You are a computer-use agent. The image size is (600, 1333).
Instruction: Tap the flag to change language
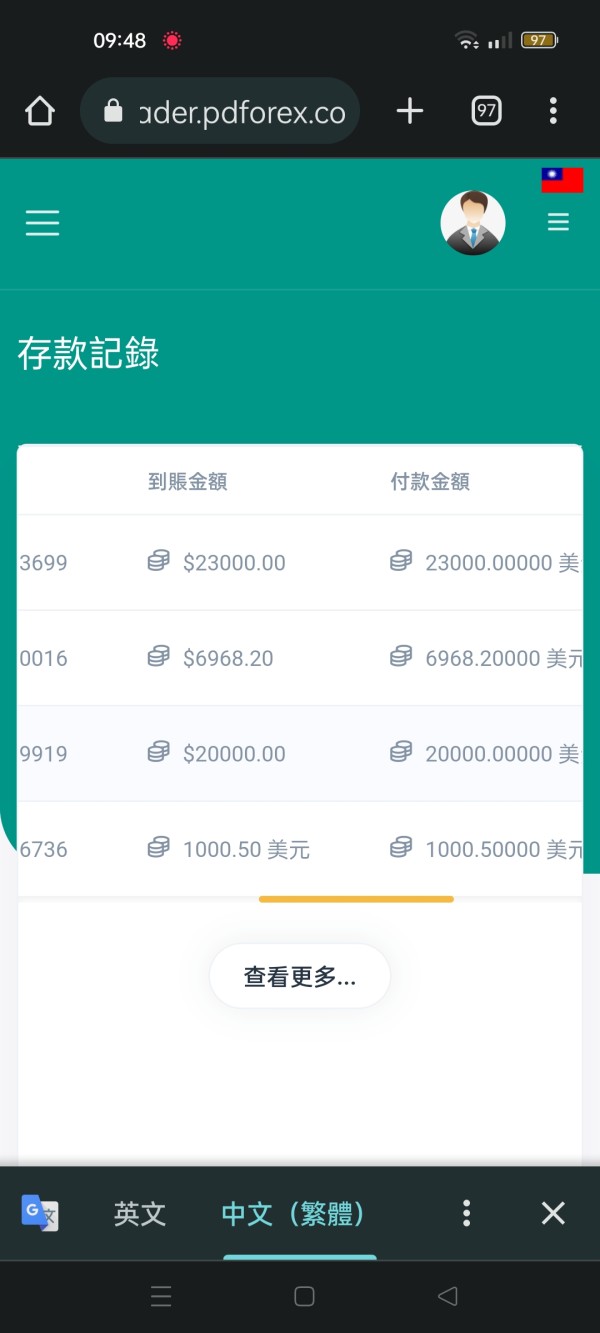562,180
